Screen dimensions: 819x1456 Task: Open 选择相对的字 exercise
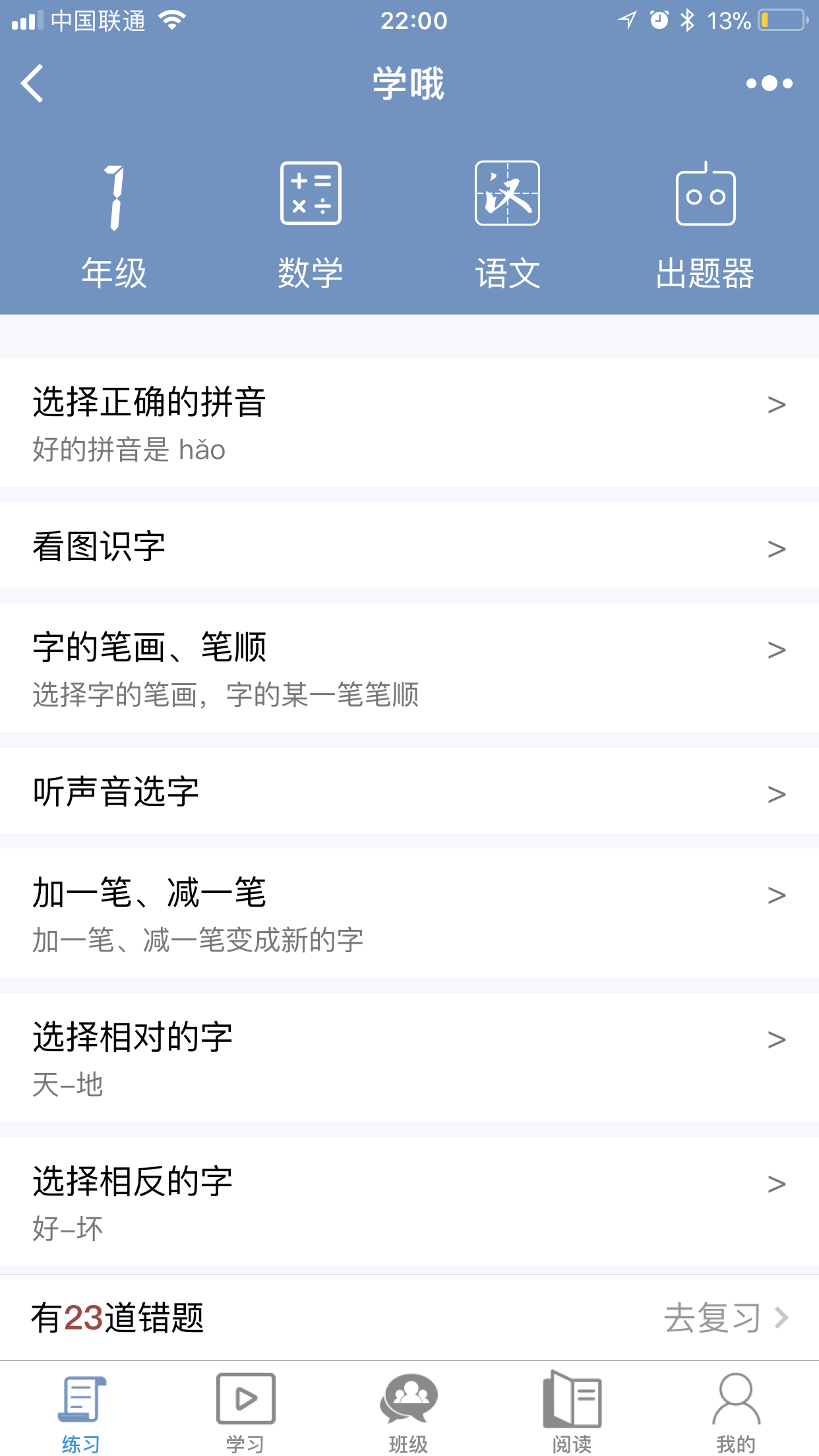(409, 1057)
